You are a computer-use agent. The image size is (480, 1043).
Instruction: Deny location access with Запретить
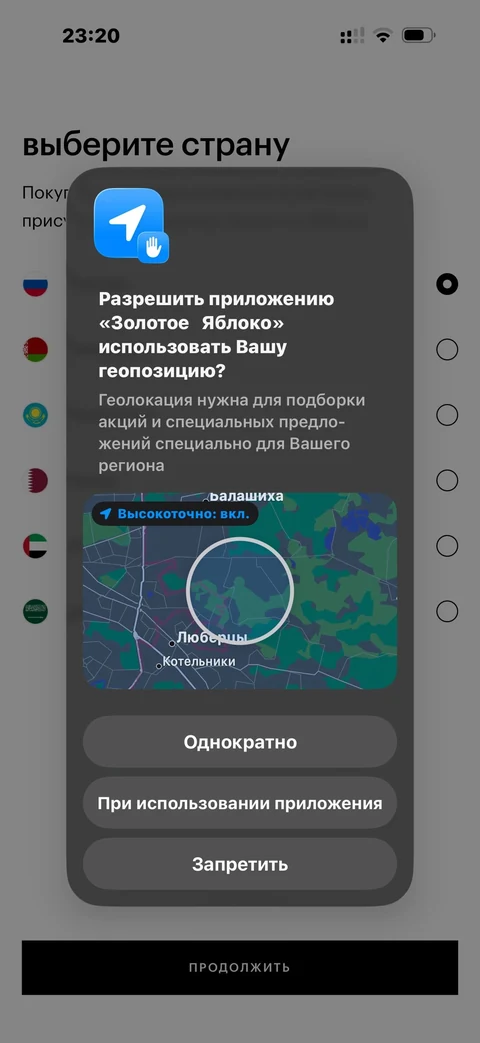pos(239,864)
